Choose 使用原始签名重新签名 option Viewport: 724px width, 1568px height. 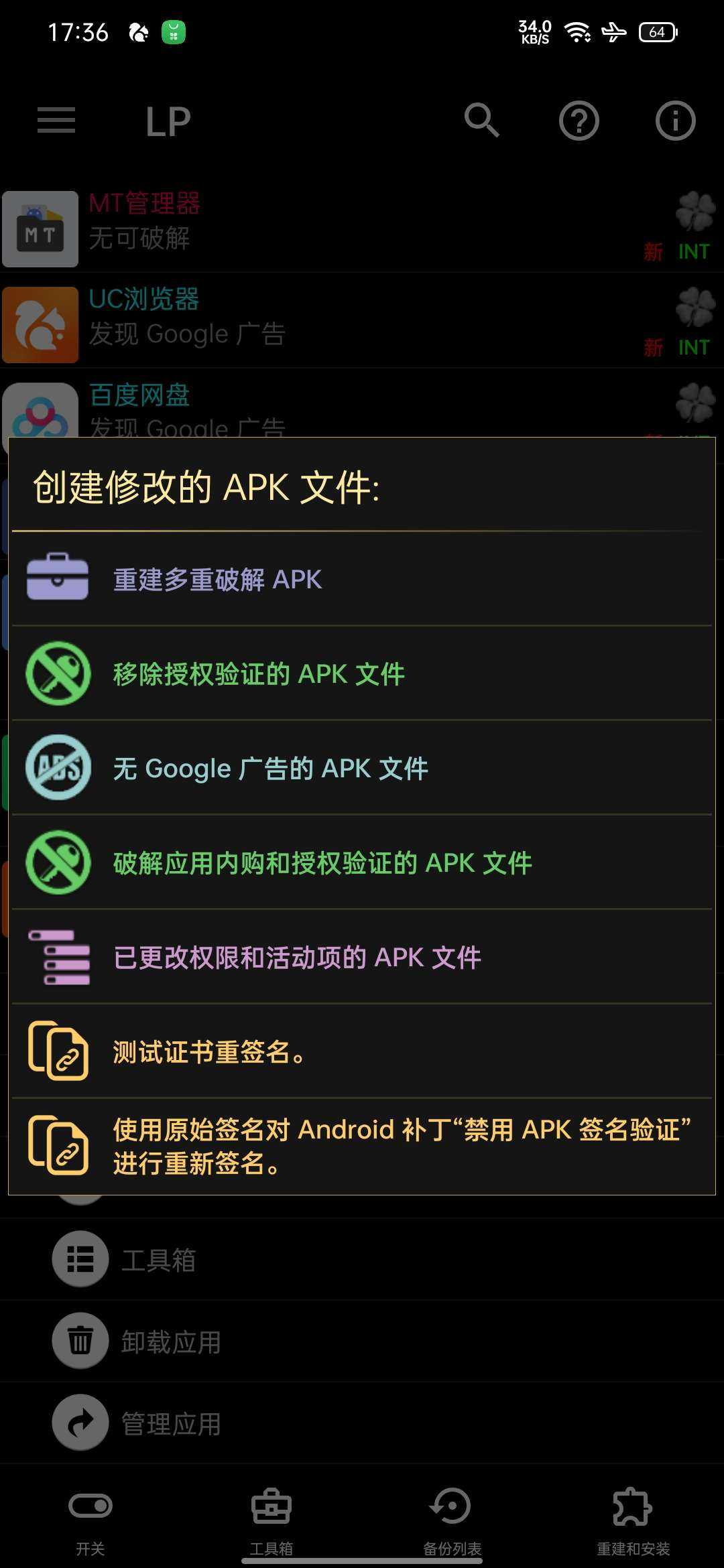[x=362, y=1146]
